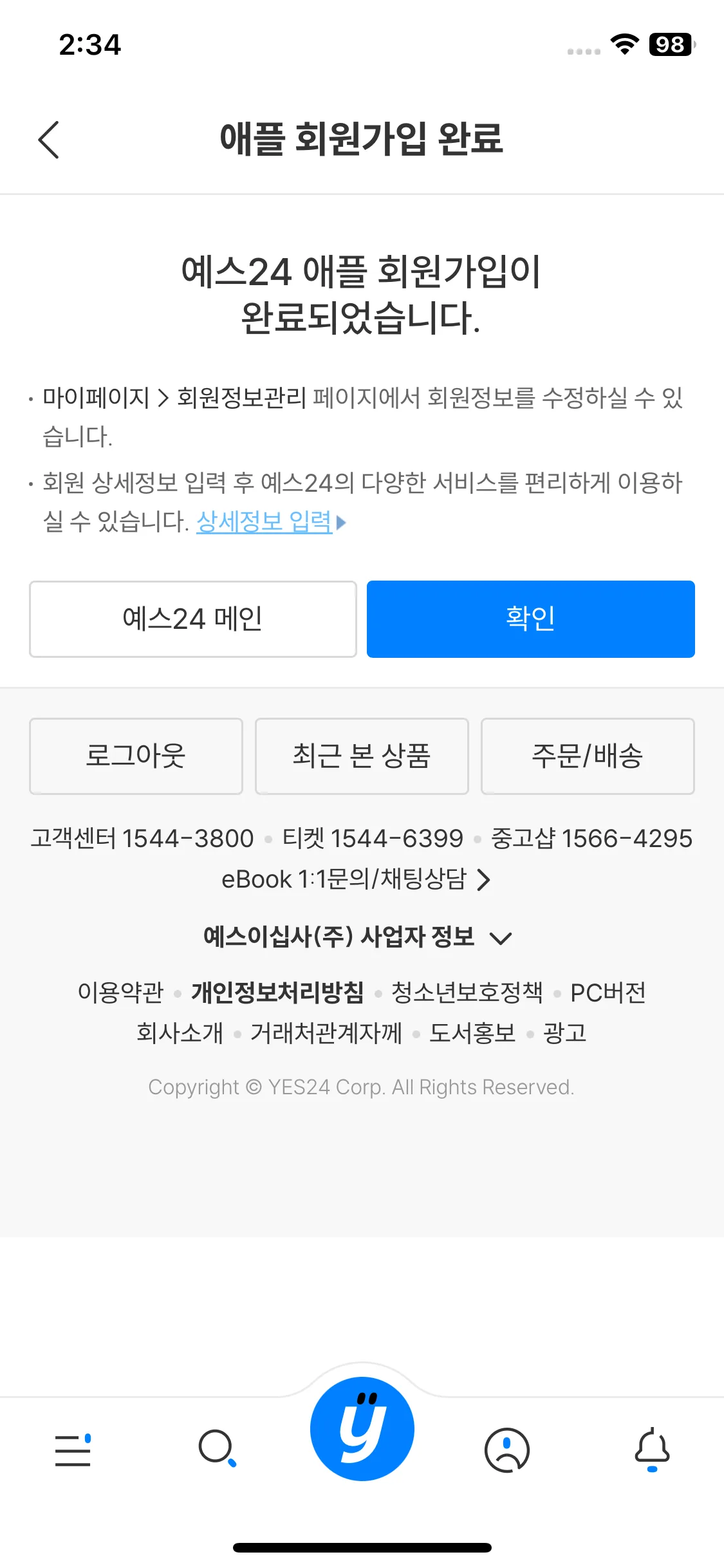Open eBook 1:1문의/채팅상담
The height and width of the screenshot is (1568, 724).
click(x=356, y=879)
